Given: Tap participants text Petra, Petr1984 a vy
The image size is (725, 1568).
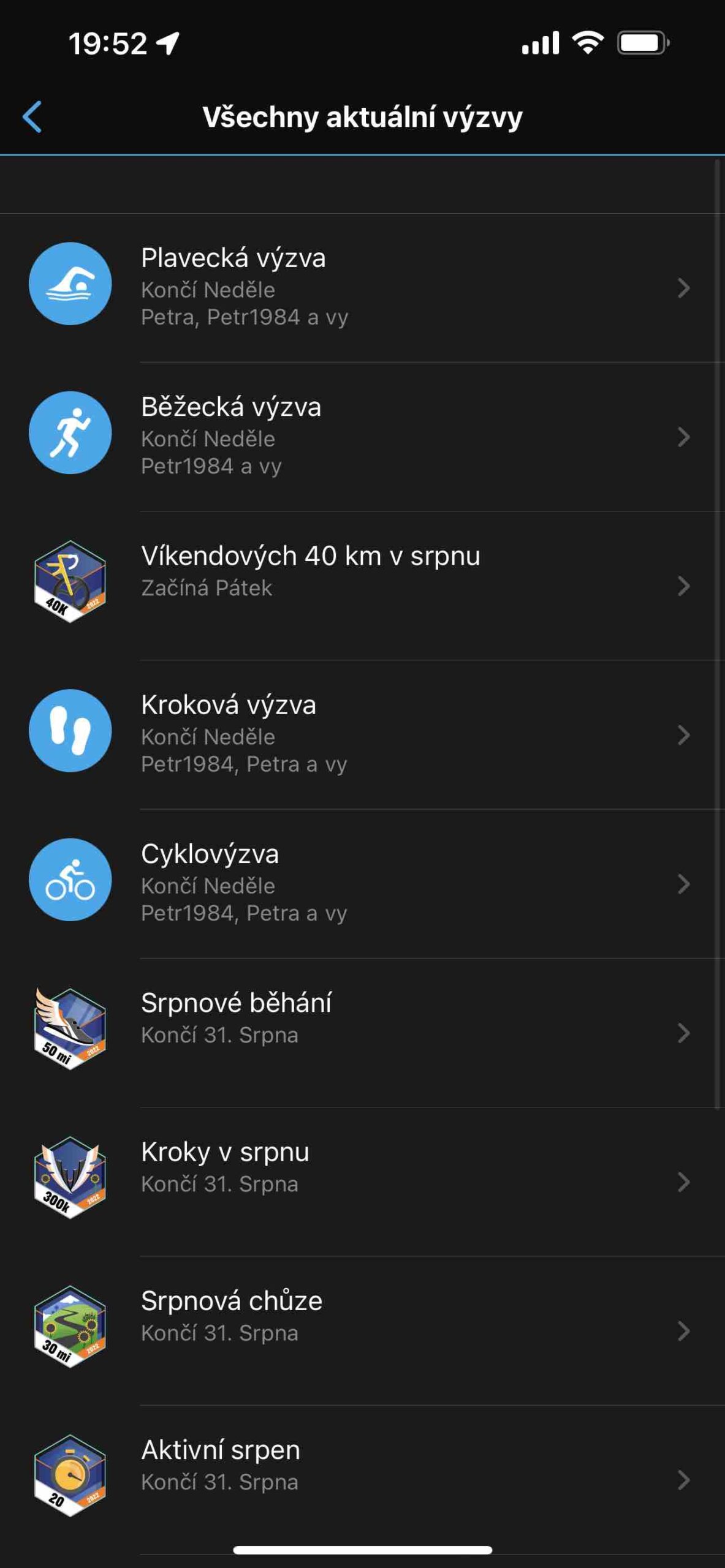Looking at the screenshot, I should (x=244, y=317).
